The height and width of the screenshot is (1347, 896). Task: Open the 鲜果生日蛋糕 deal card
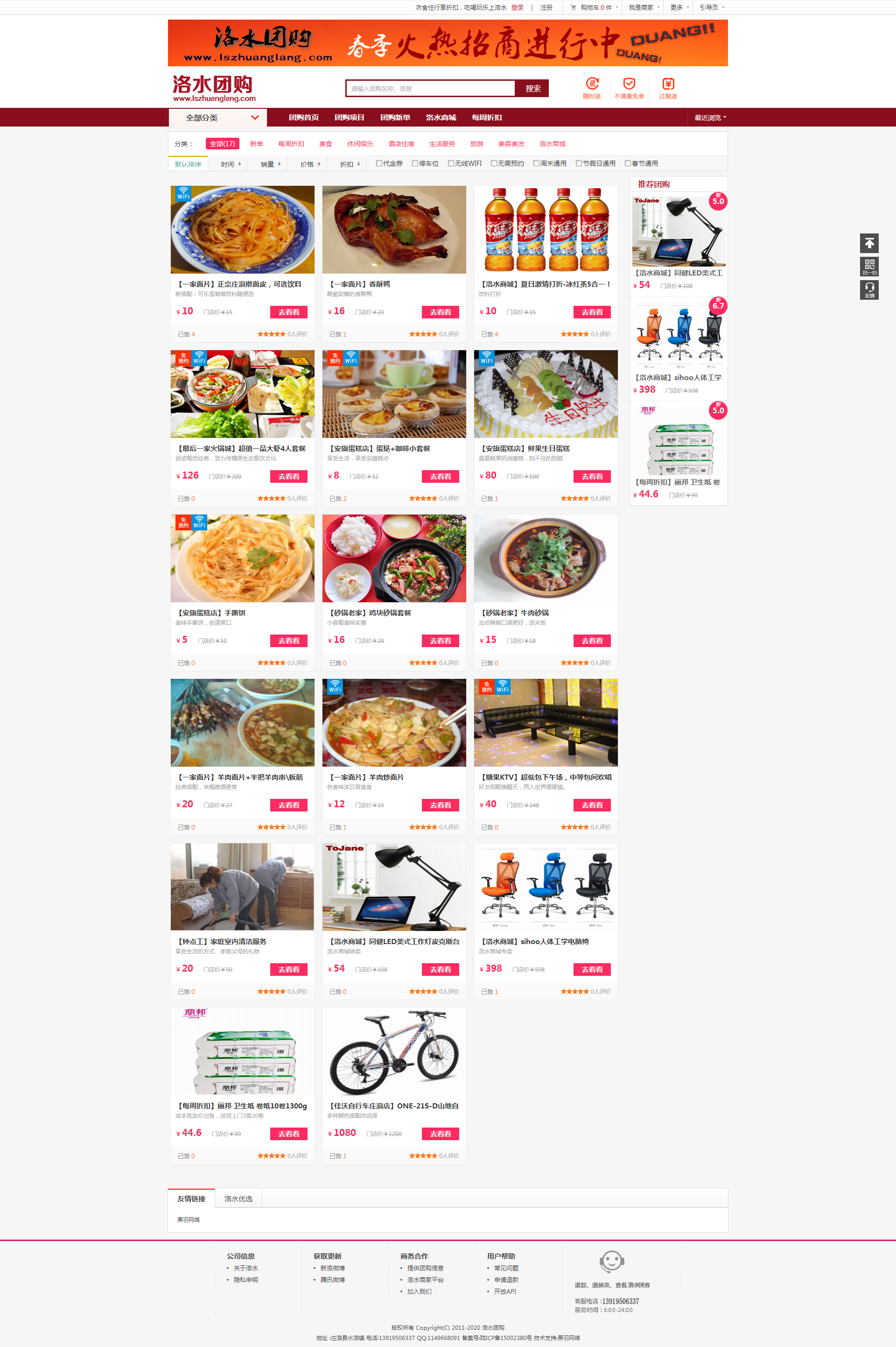545,395
